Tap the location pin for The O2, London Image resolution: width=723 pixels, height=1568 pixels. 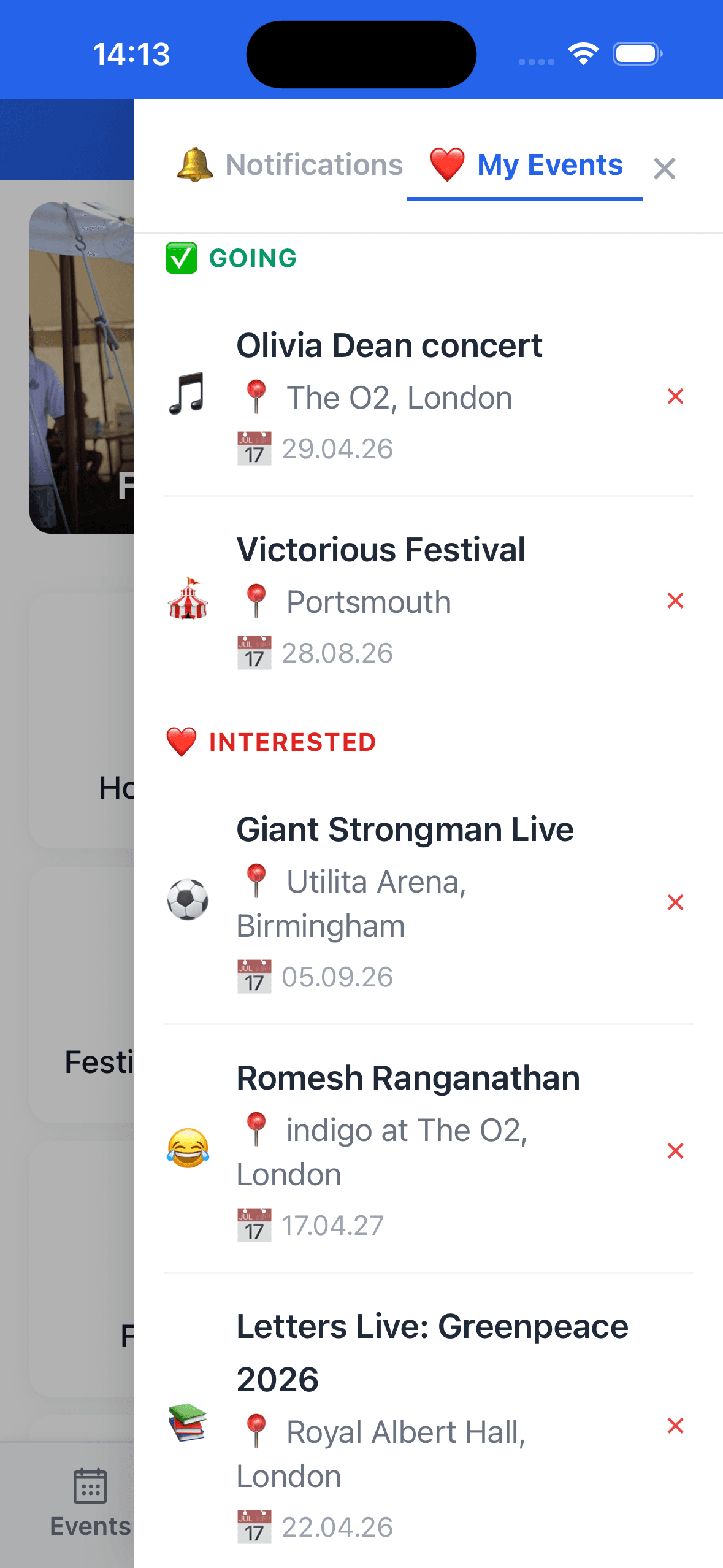tap(258, 396)
